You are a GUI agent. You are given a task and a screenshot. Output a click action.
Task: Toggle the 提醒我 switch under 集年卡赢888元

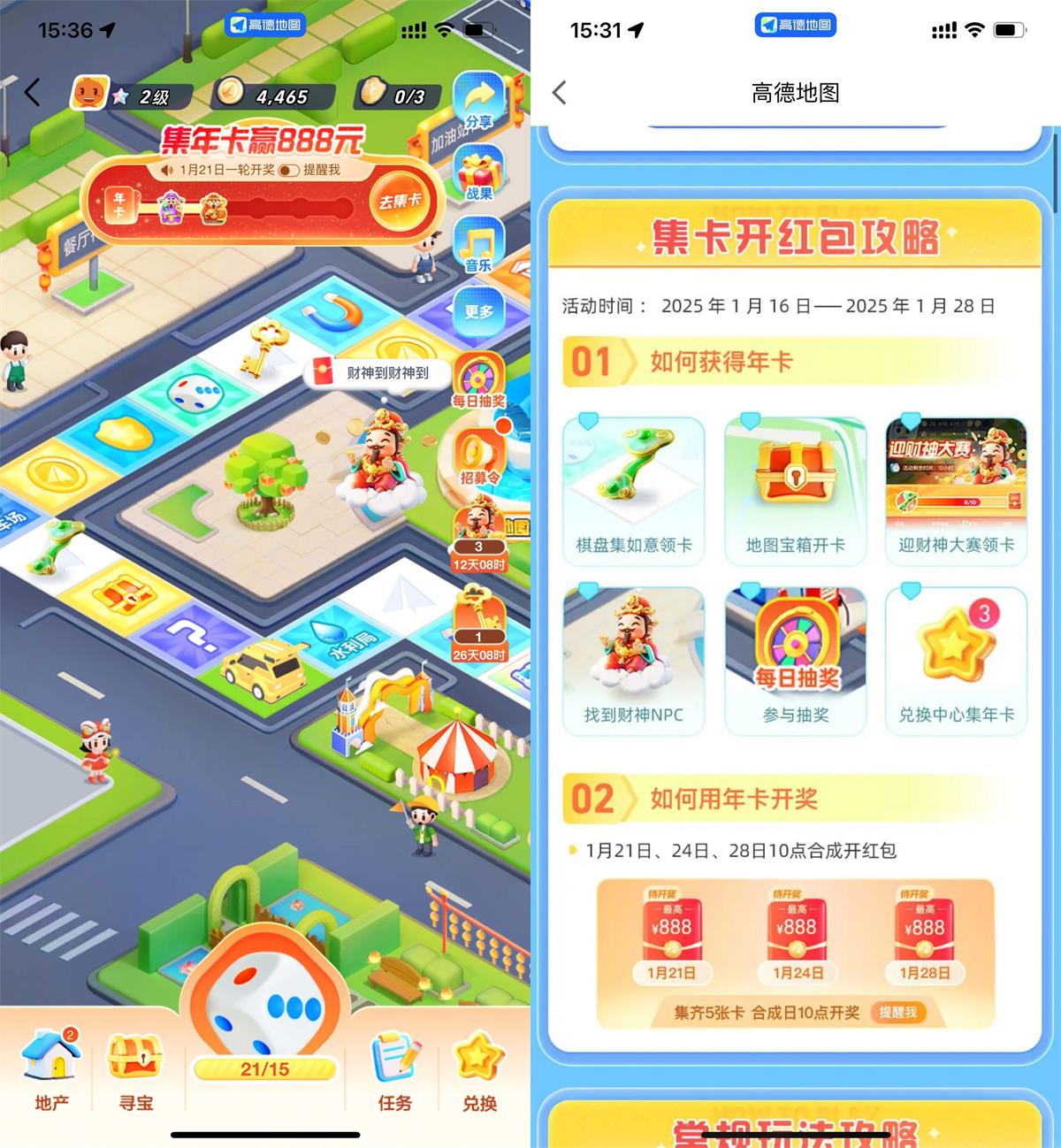coord(289,170)
